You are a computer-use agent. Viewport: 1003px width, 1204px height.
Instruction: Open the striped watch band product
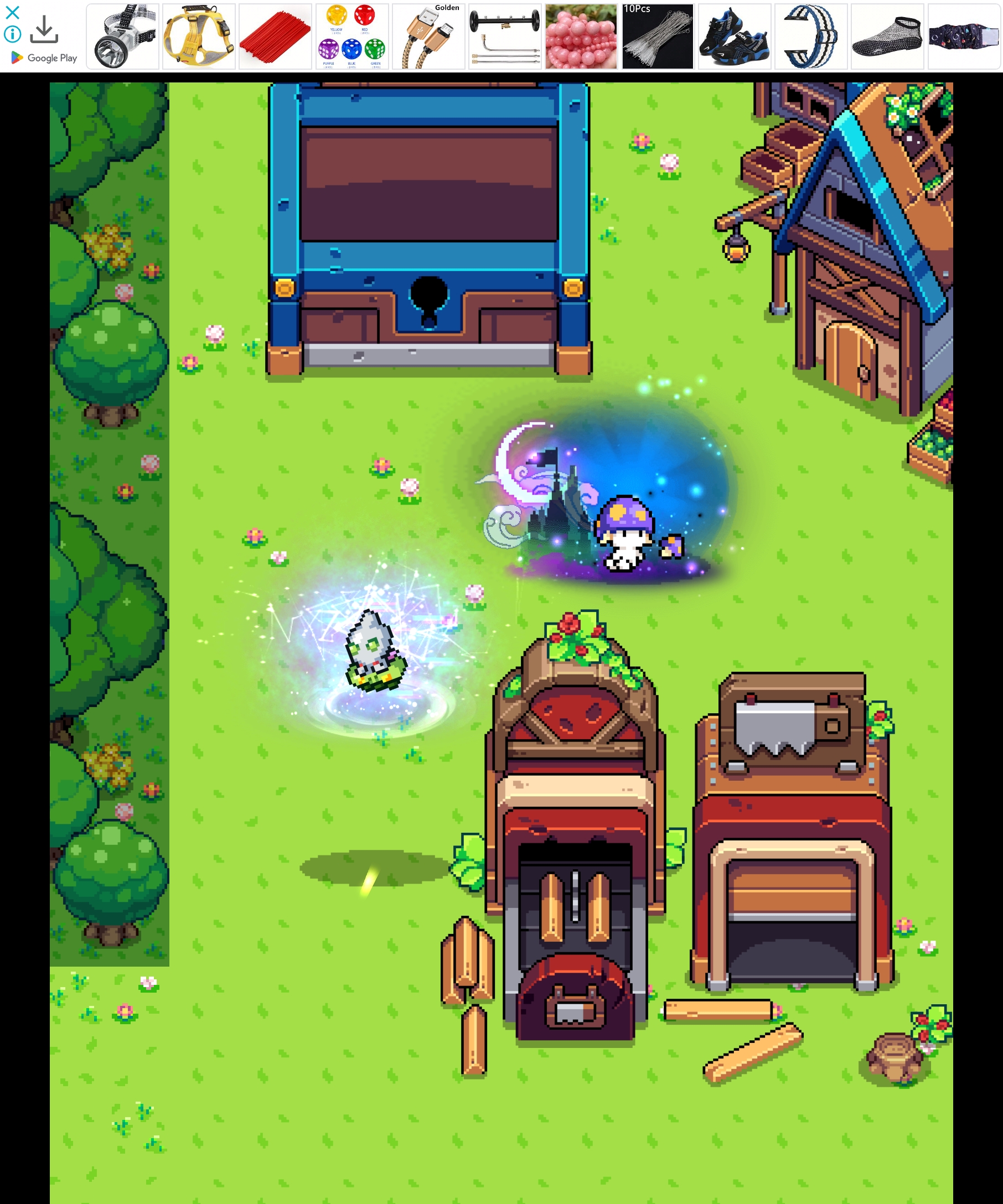tap(811, 37)
